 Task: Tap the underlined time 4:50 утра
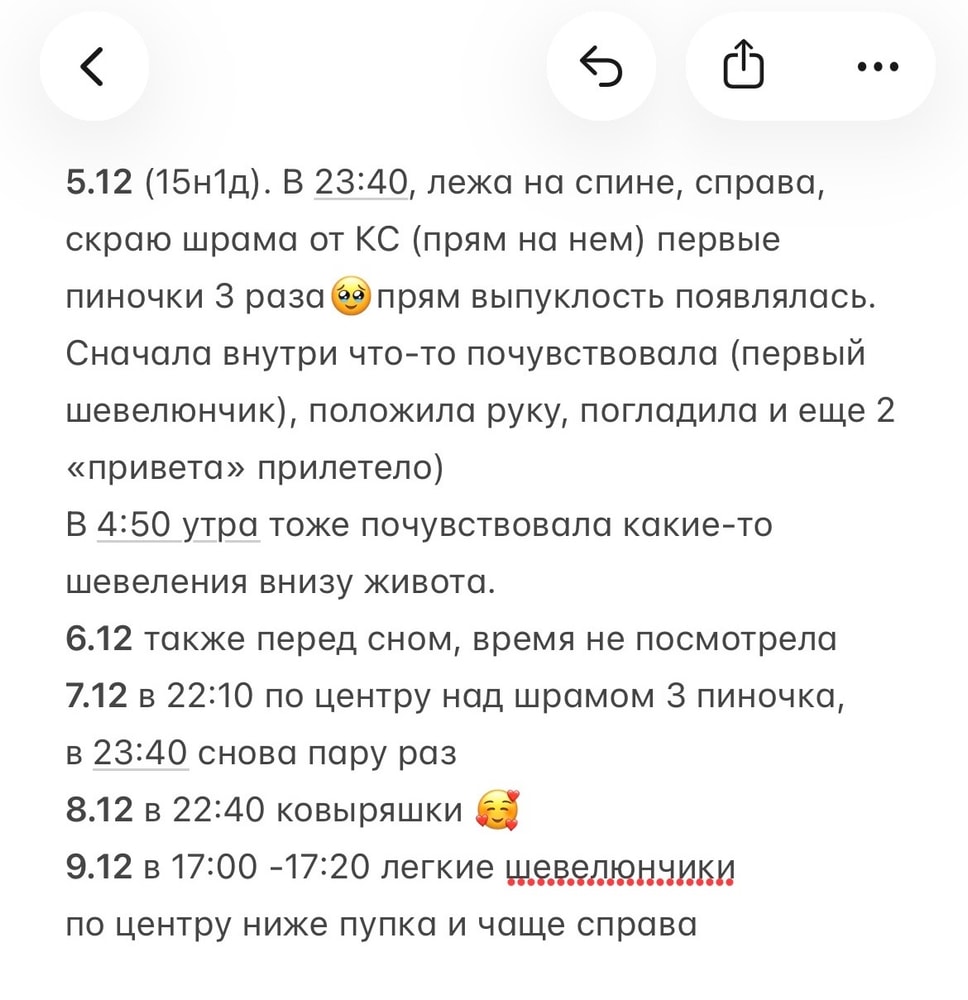click(x=178, y=525)
